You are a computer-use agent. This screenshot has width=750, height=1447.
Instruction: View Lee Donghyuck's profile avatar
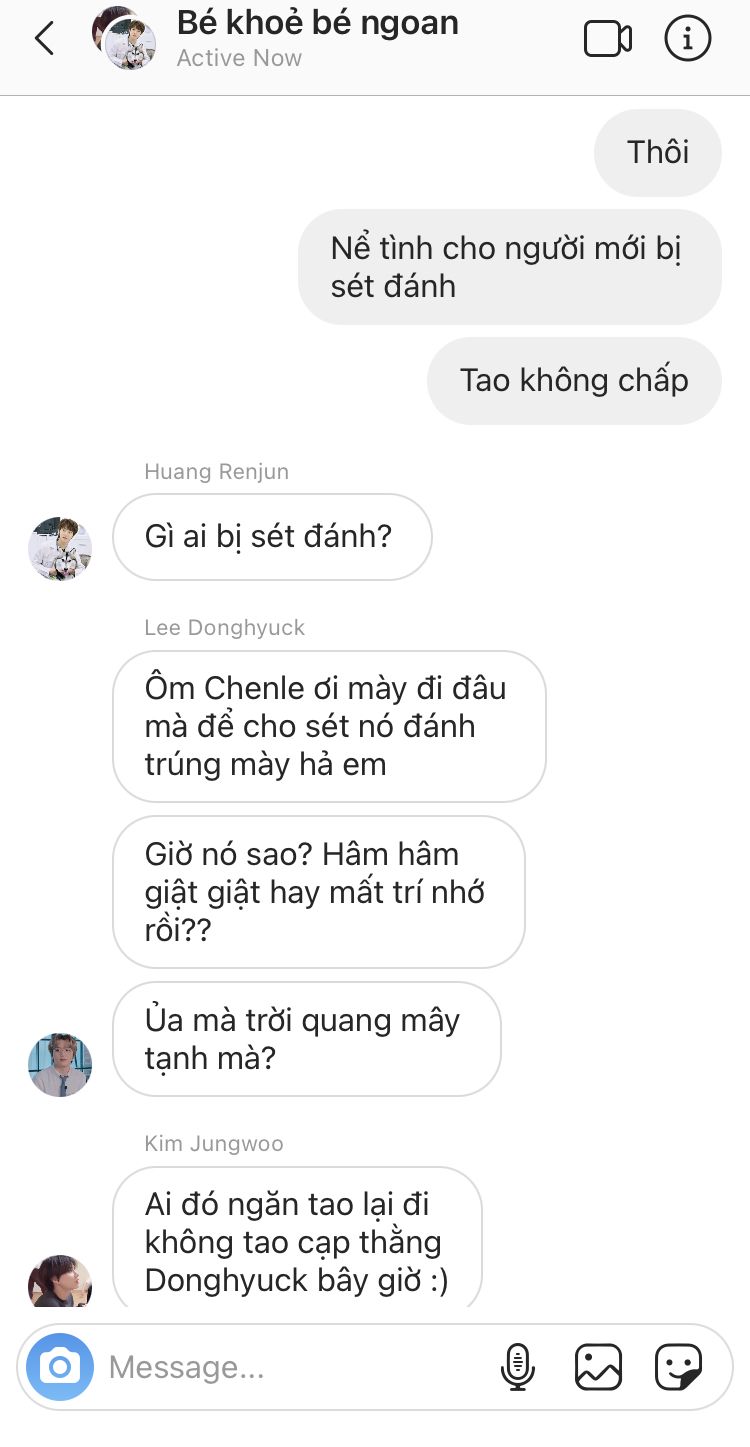pos(60,1065)
